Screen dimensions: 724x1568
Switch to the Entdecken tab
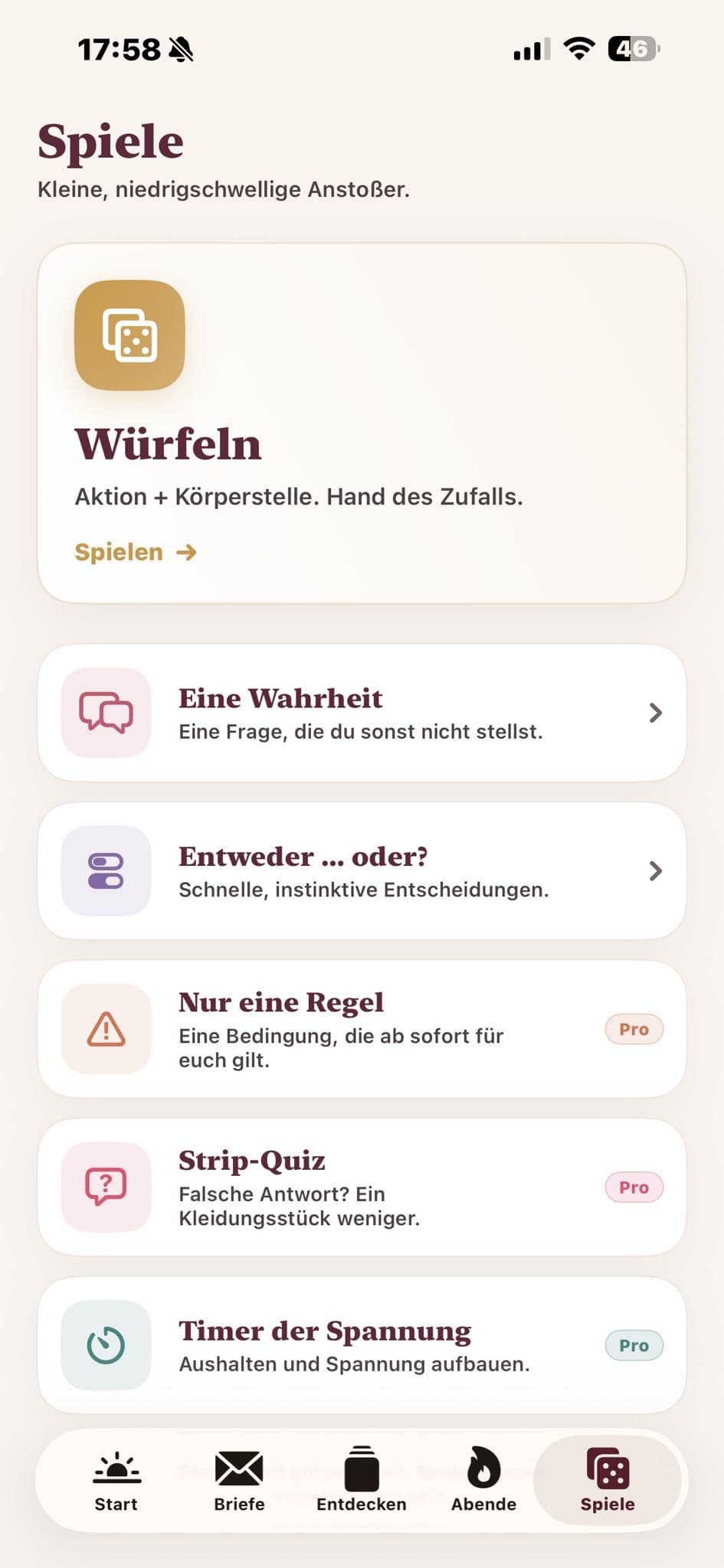click(x=362, y=1481)
